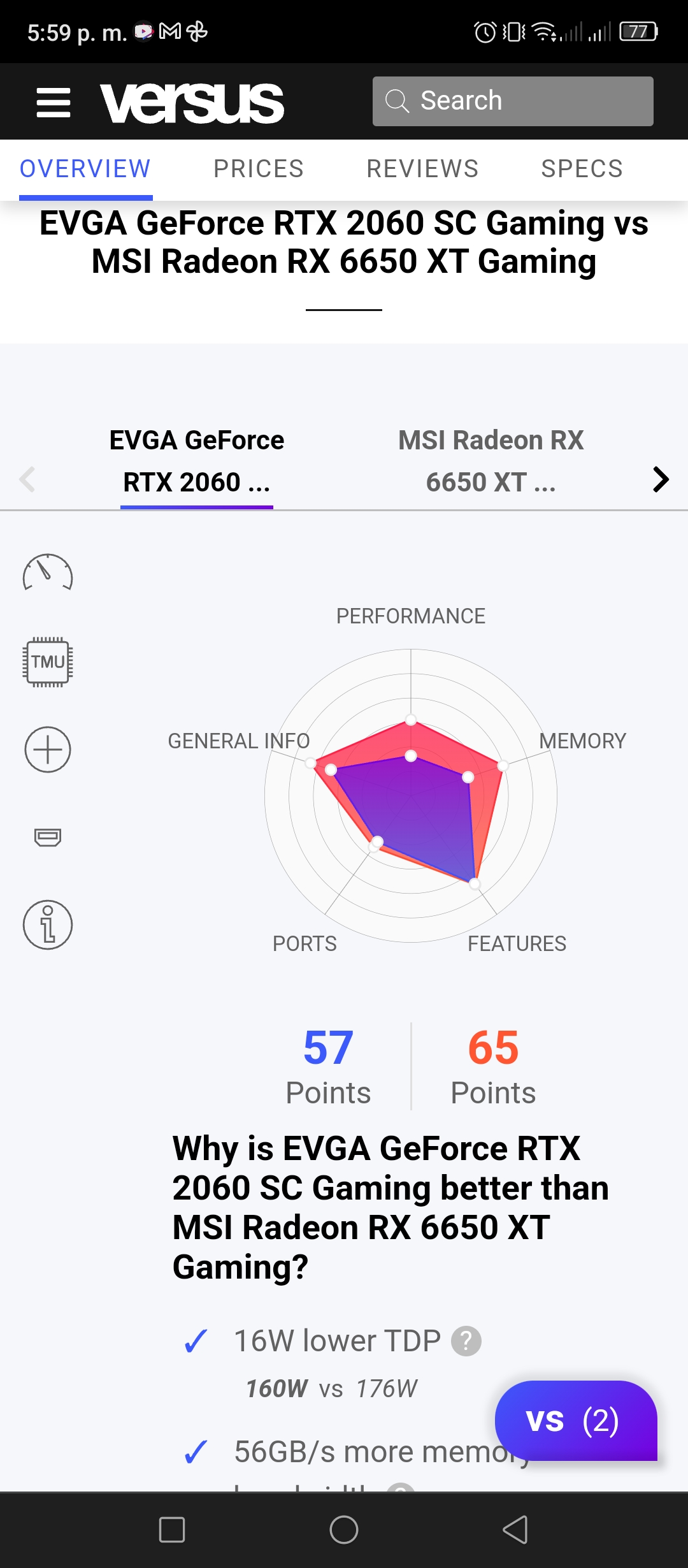Switch to the Reviews tab

tap(422, 169)
